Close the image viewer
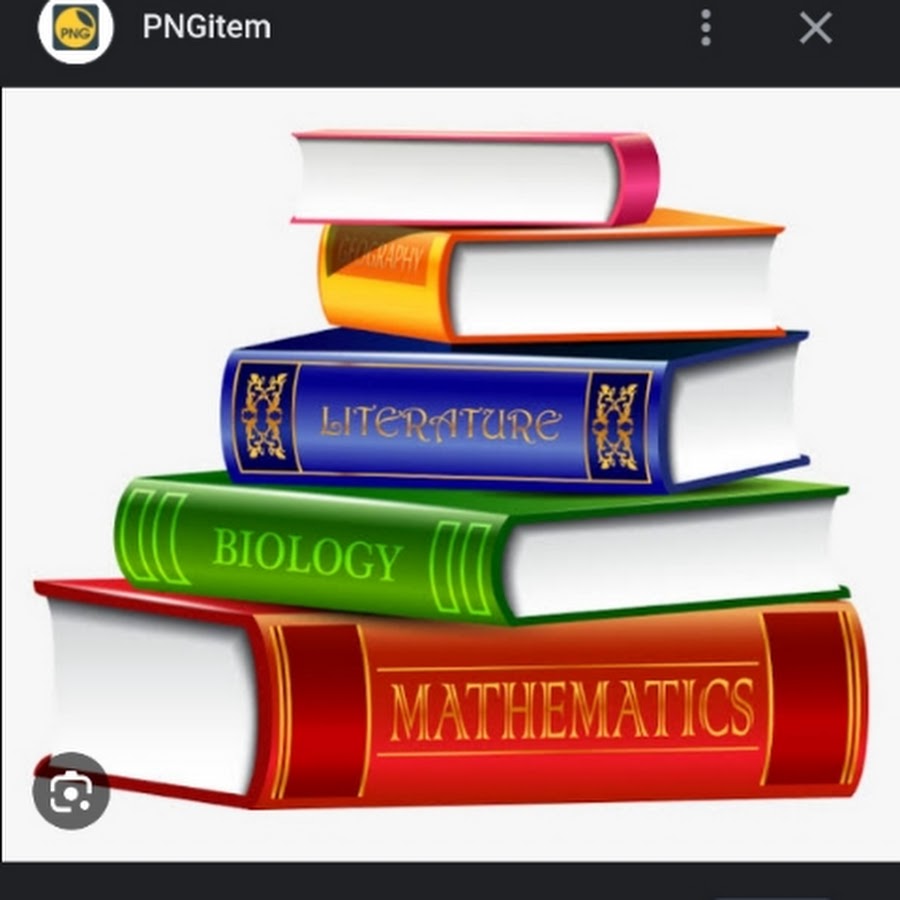The height and width of the screenshot is (900, 900). pos(815,28)
